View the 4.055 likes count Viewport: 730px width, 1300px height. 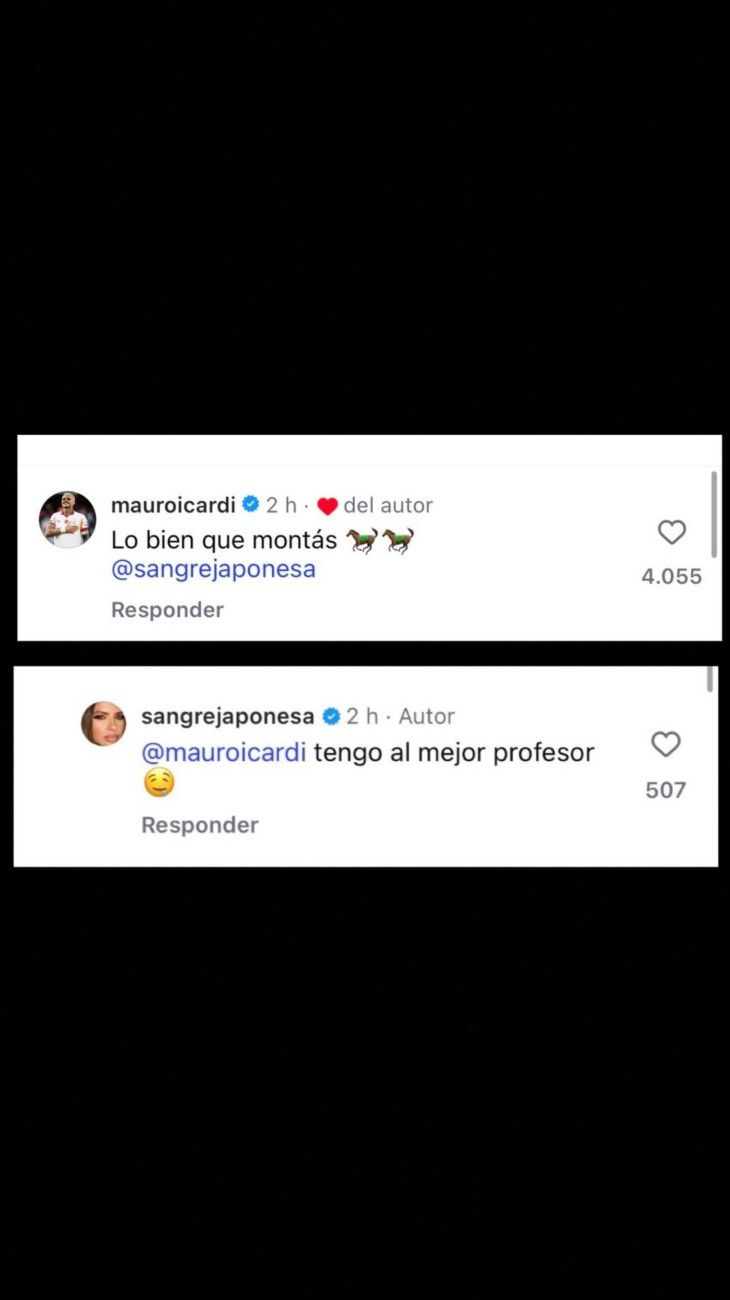672,576
